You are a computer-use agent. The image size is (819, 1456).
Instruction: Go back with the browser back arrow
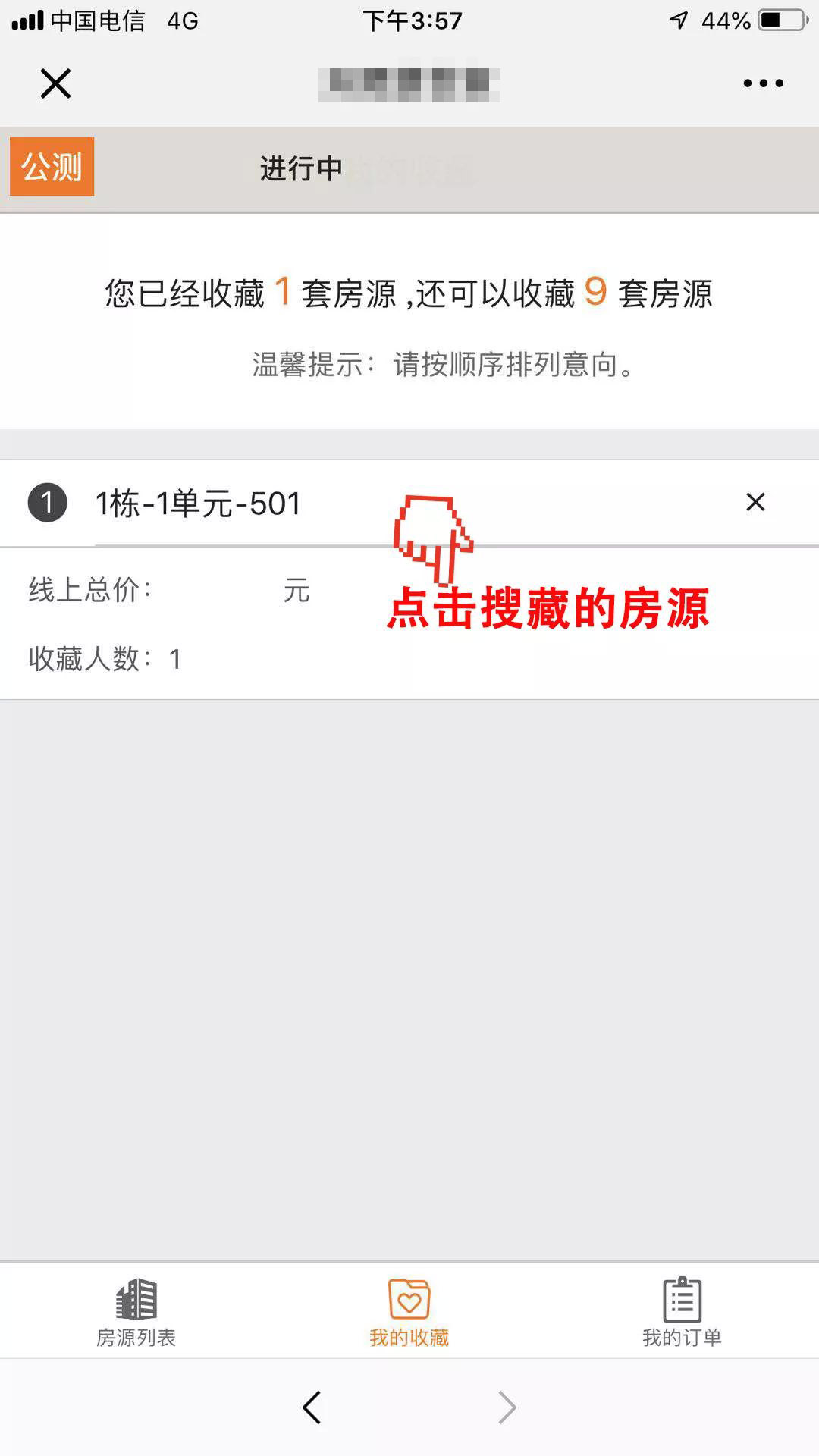(x=312, y=1407)
